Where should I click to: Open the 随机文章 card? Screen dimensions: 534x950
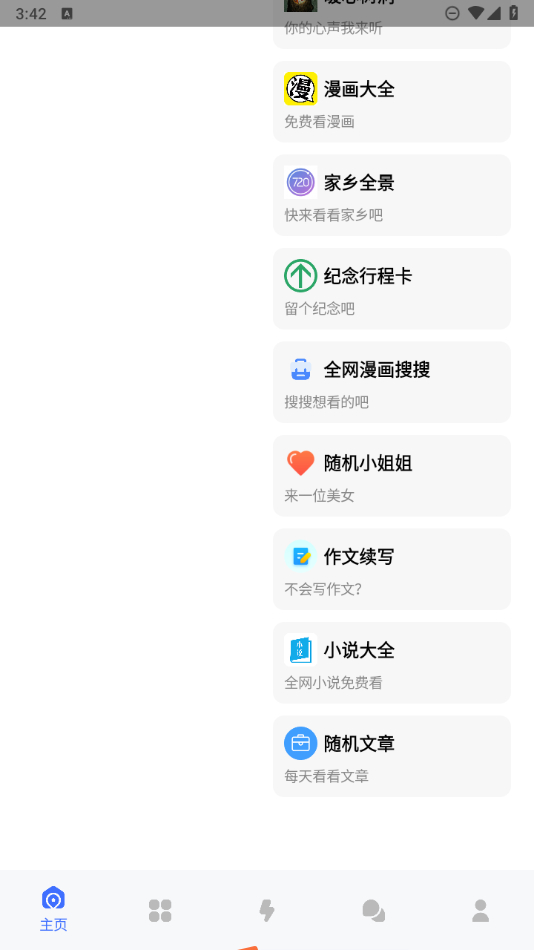pyautogui.click(x=392, y=756)
